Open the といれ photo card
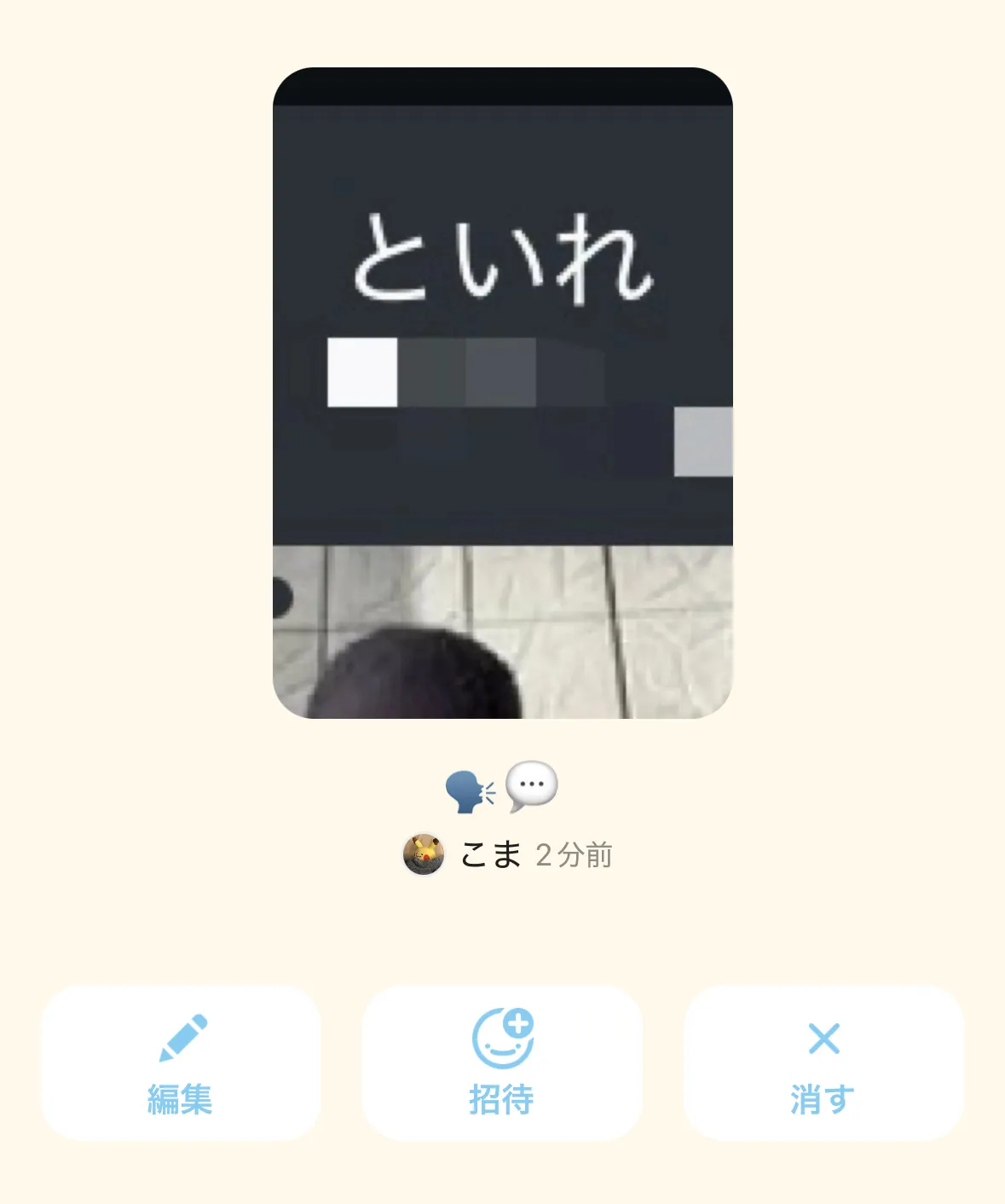 point(503,393)
